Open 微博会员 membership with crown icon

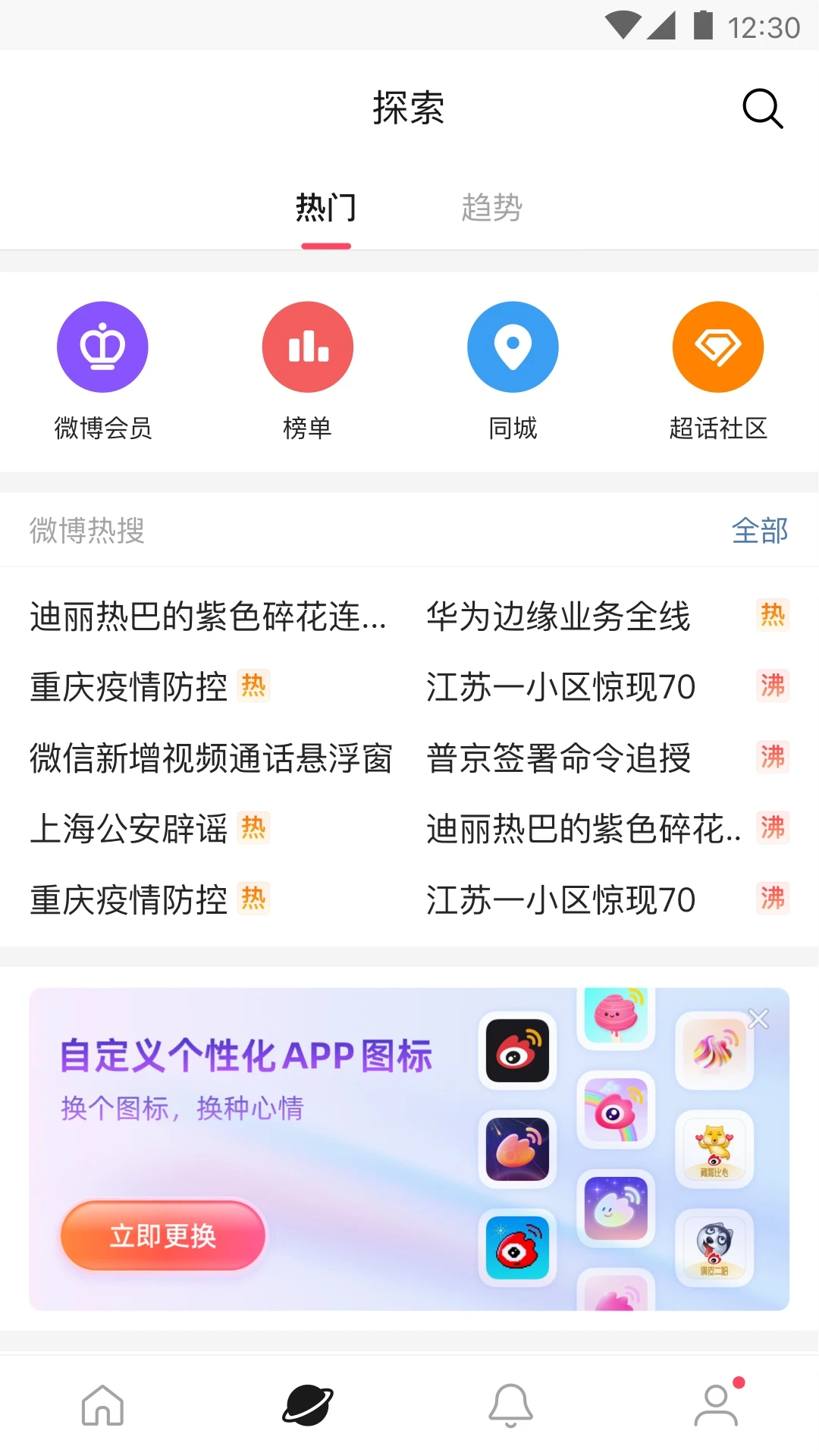(102, 347)
